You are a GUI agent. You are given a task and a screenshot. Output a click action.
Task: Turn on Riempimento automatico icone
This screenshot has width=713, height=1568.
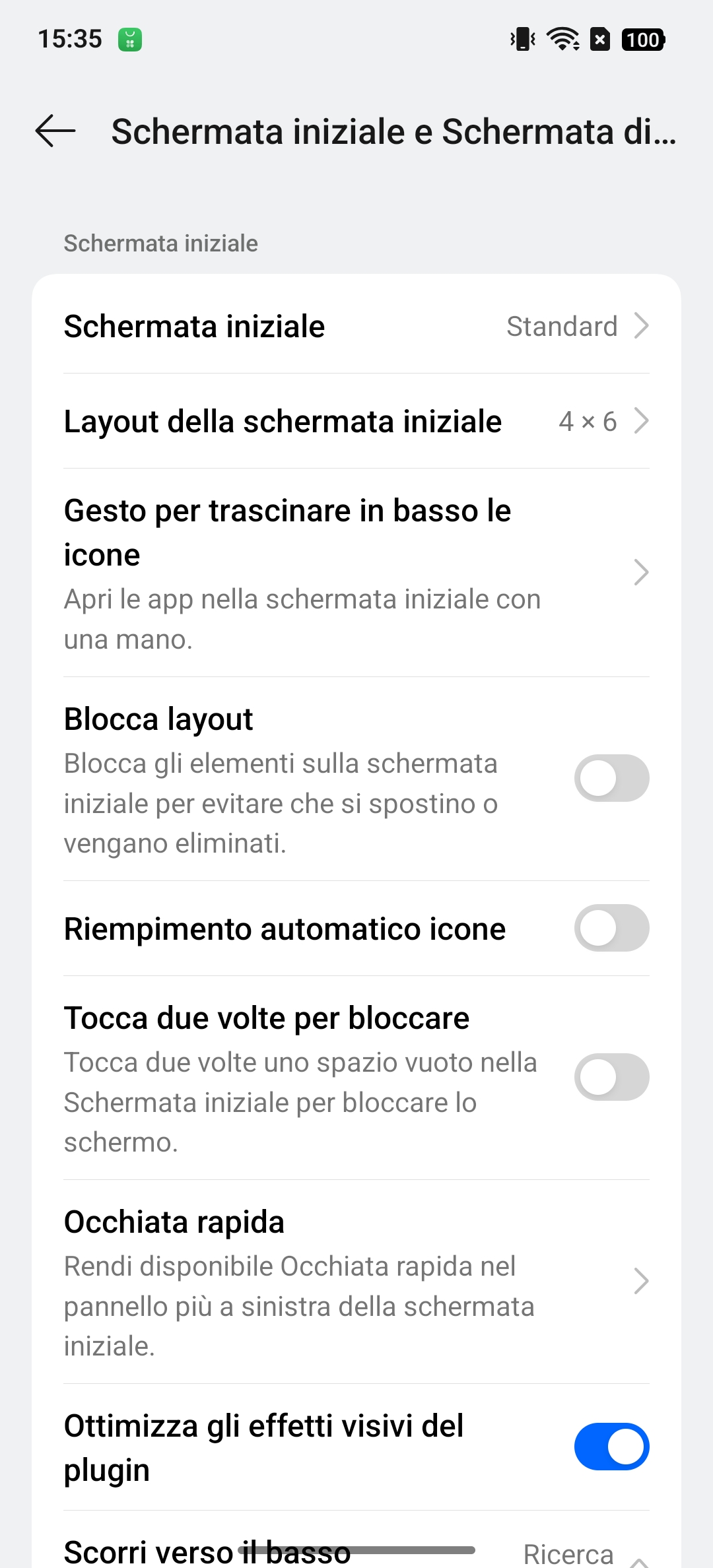(611, 928)
